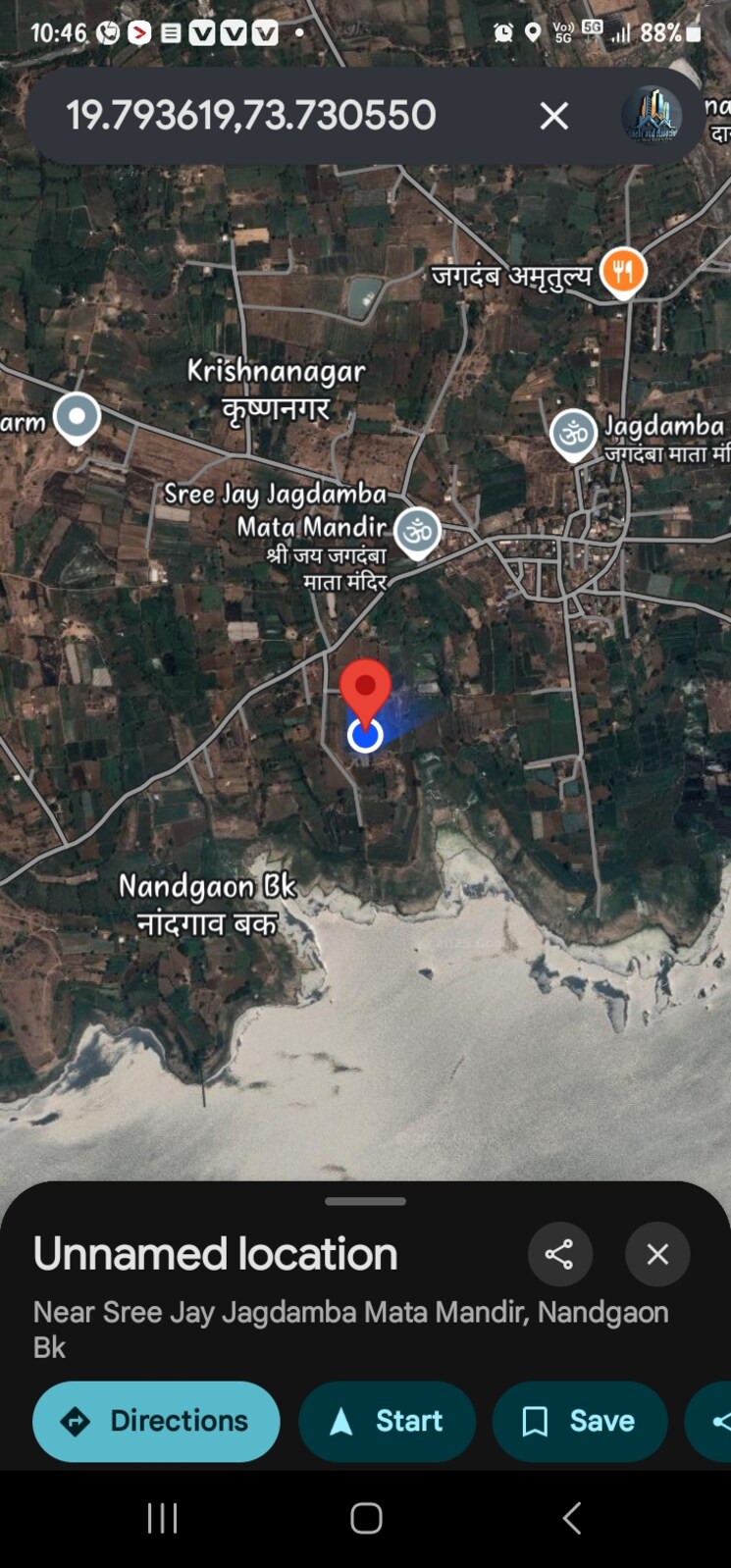Select the orange restaurant marker
The width and height of the screenshot is (731, 1568).
click(623, 272)
